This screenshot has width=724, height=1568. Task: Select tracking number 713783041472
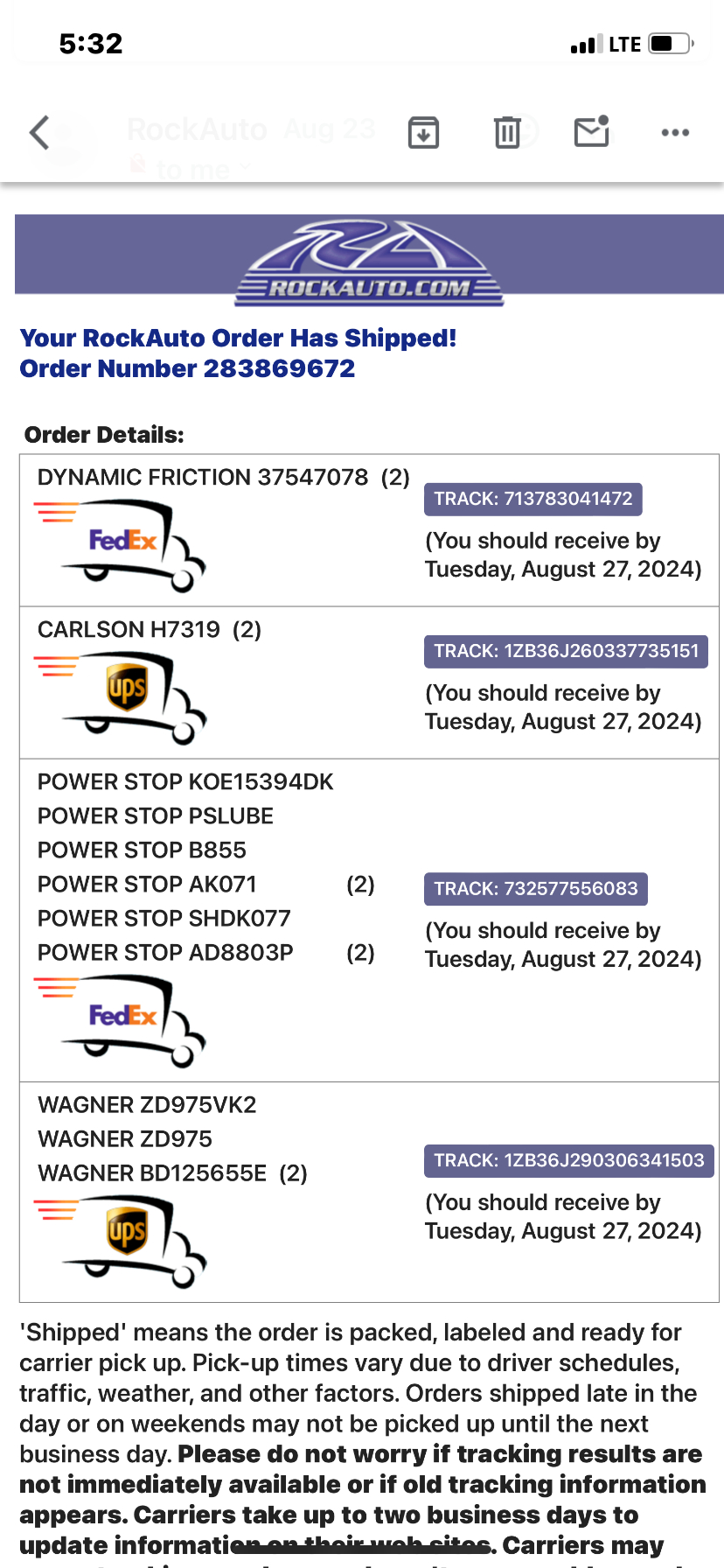[533, 499]
